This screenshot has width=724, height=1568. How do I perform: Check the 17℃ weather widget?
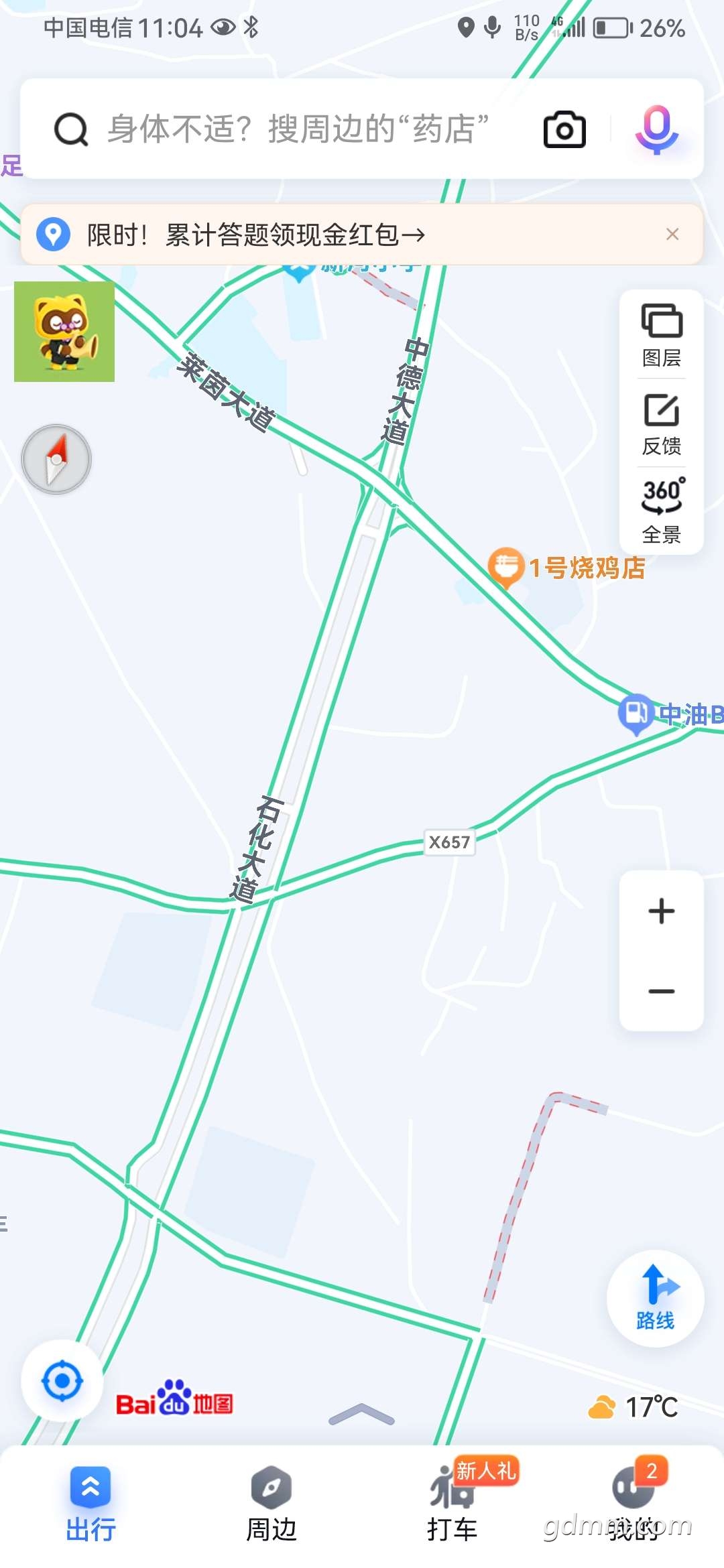click(633, 1407)
